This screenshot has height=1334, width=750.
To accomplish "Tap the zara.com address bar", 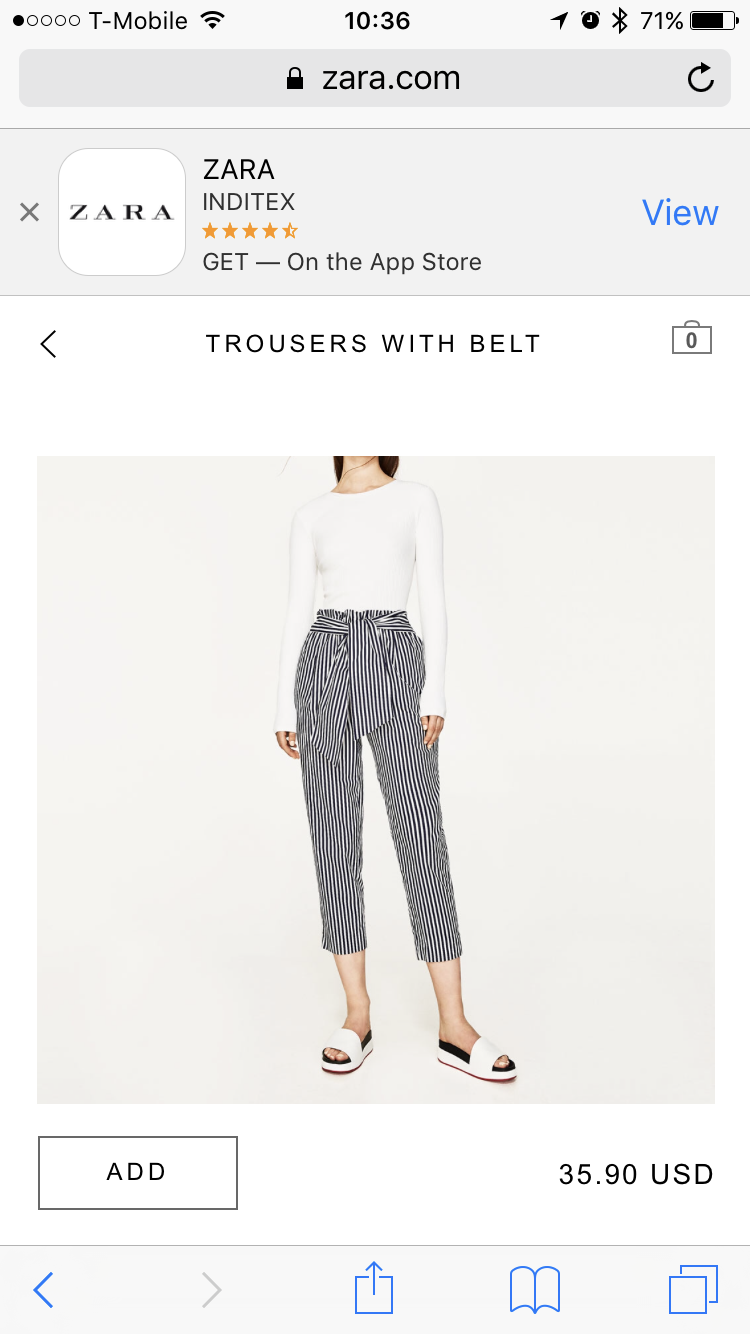I will tap(375, 78).
